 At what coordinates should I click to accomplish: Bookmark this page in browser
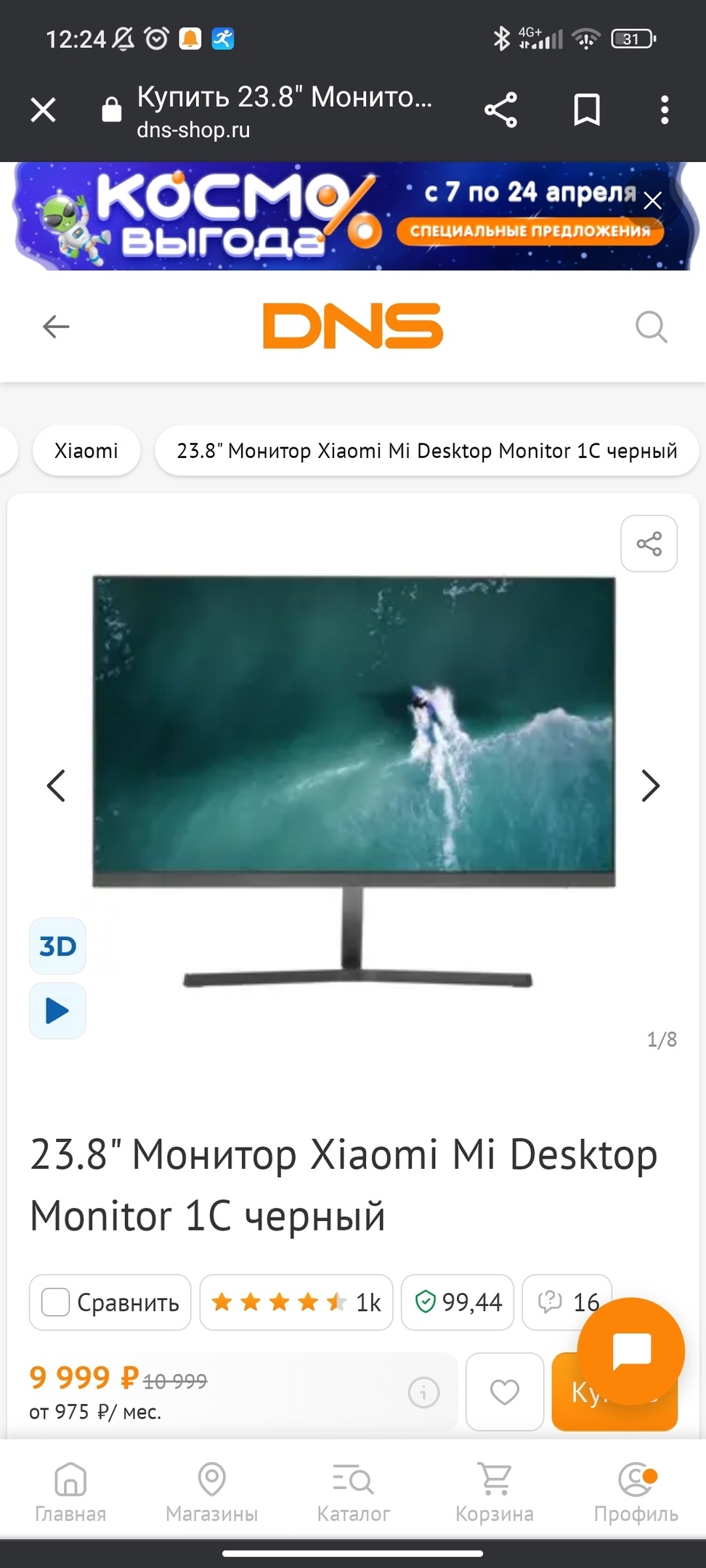[x=587, y=110]
